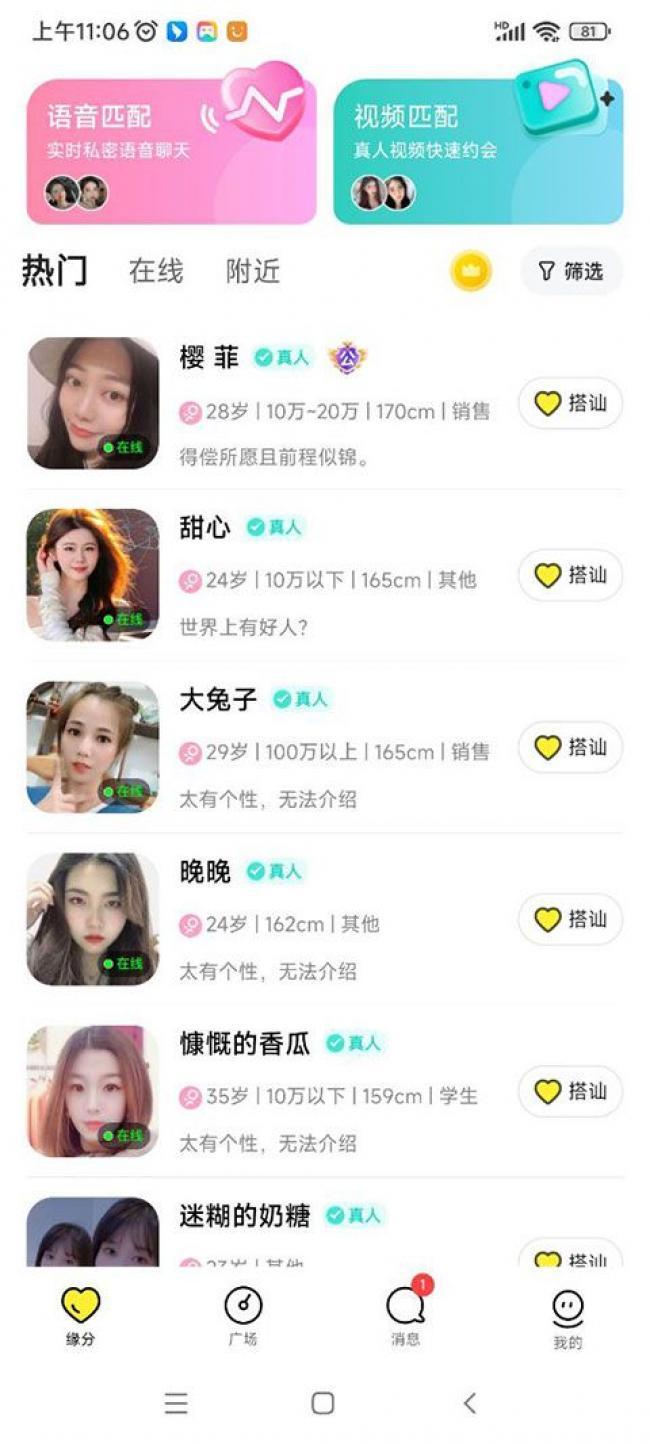Go to the 广场 tab
Viewport: 650px width, 1444px height.
click(x=243, y=1316)
